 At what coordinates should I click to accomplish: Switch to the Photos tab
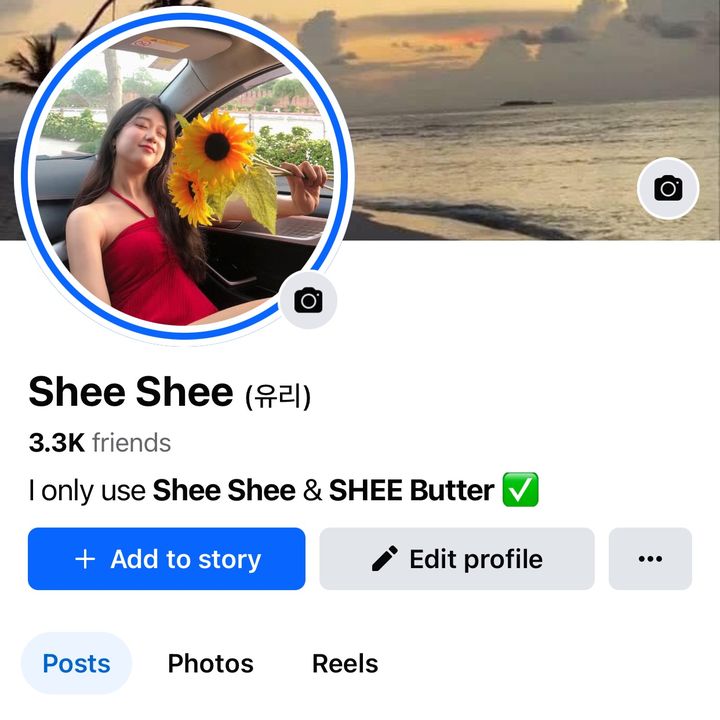pyautogui.click(x=210, y=663)
